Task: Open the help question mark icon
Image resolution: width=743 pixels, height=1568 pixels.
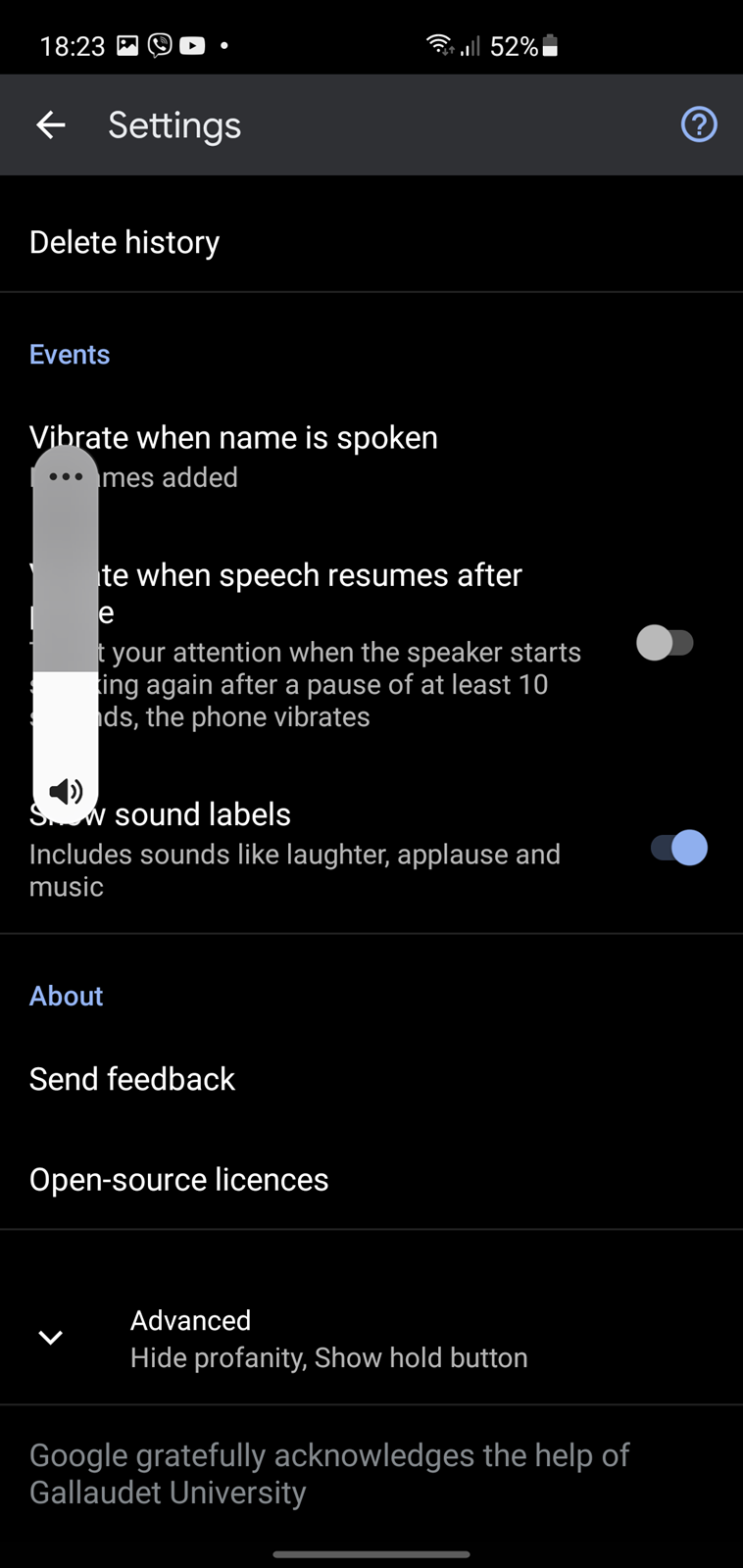Action: click(x=699, y=124)
